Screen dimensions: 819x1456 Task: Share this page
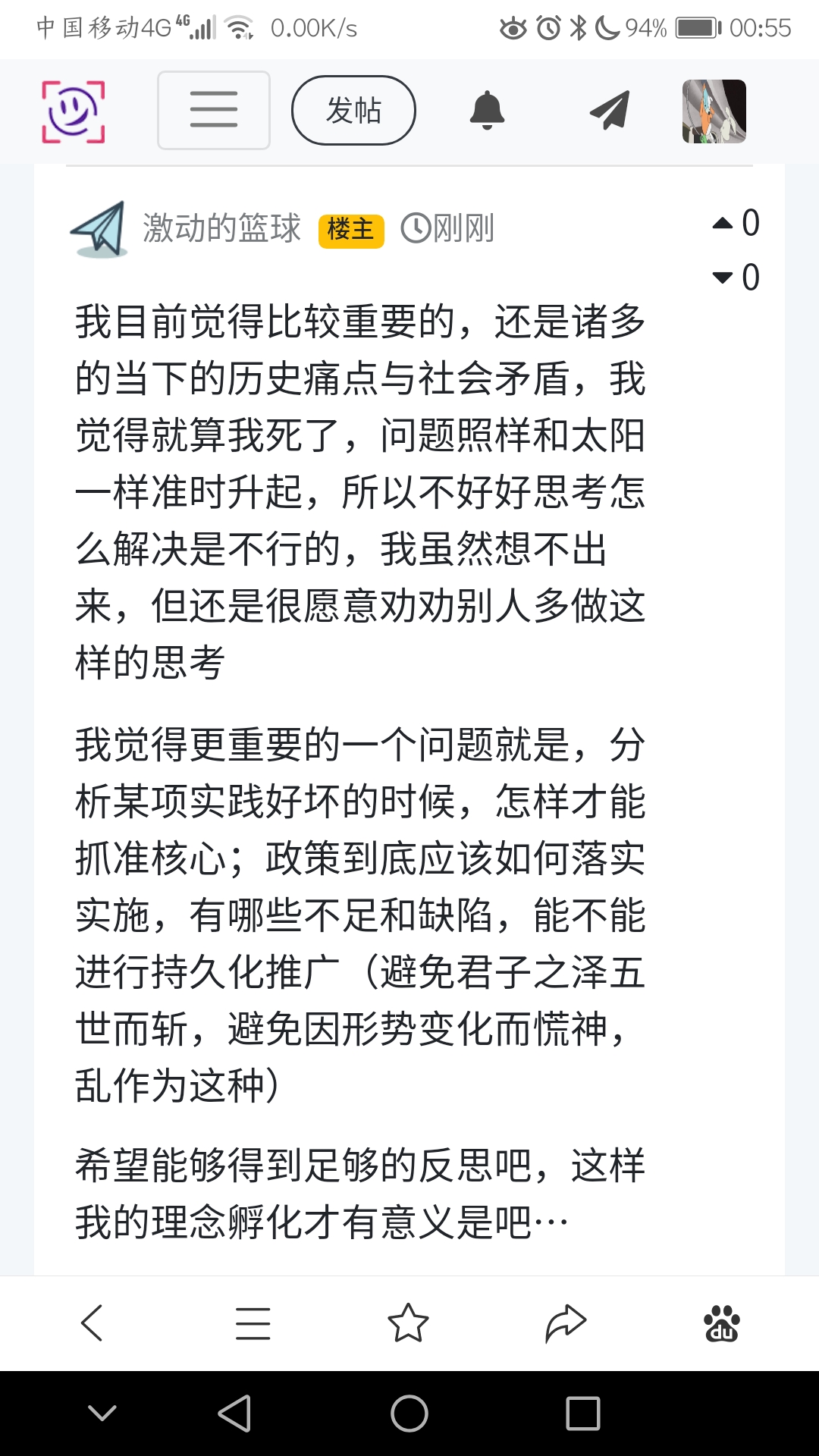[x=566, y=1323]
